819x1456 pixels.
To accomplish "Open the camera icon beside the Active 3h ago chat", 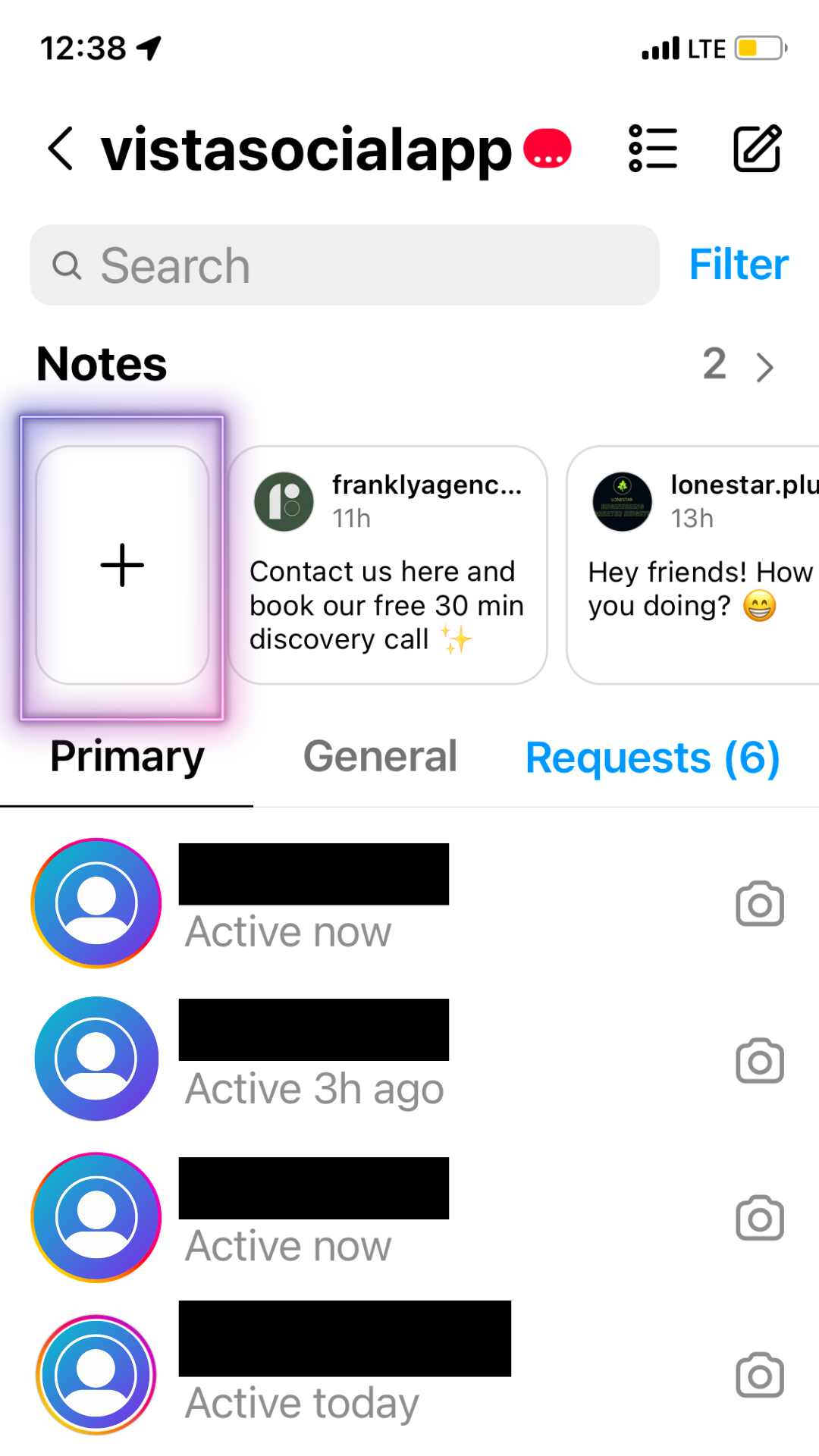I will [x=760, y=1062].
